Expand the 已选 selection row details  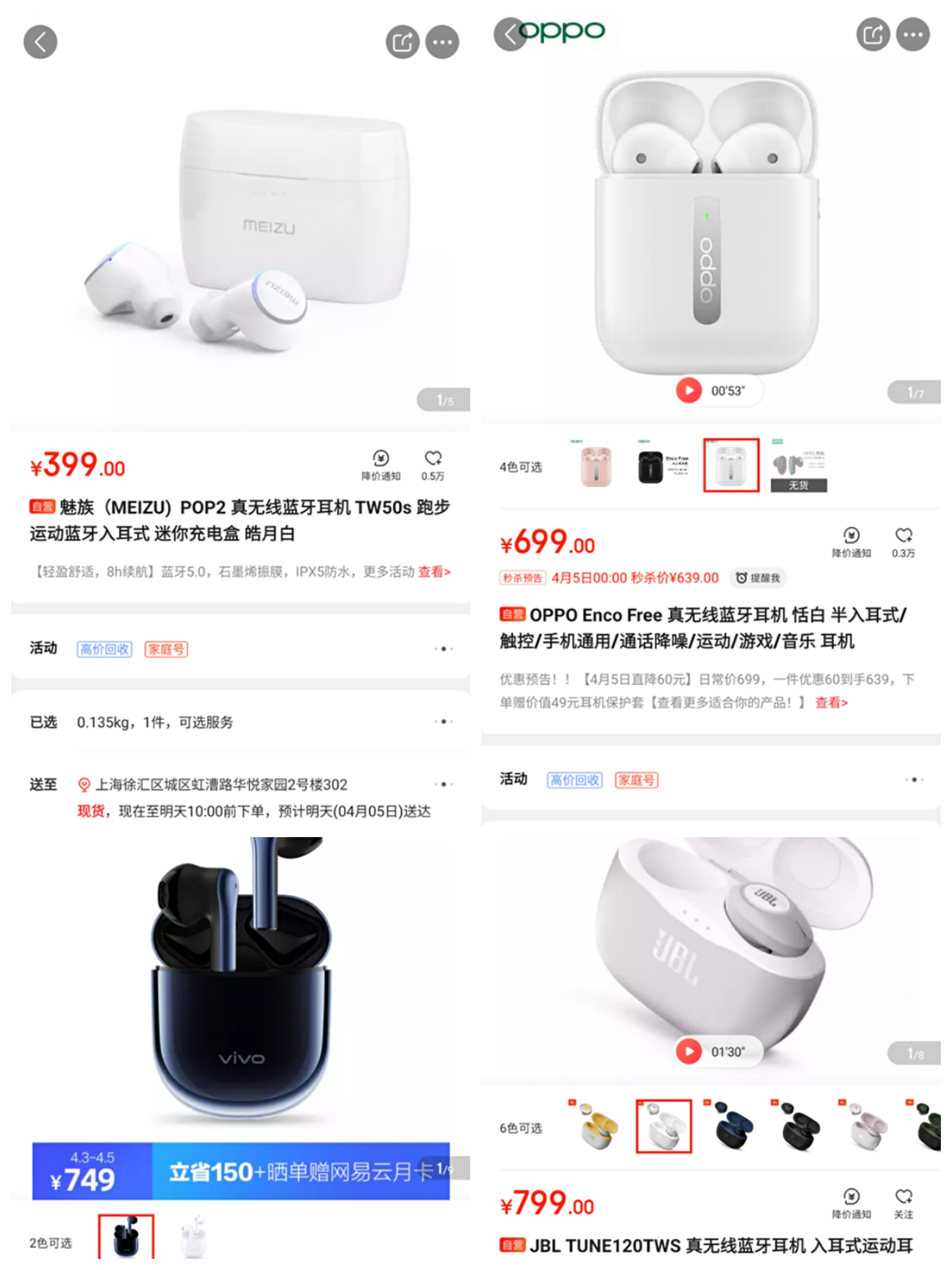click(443, 722)
